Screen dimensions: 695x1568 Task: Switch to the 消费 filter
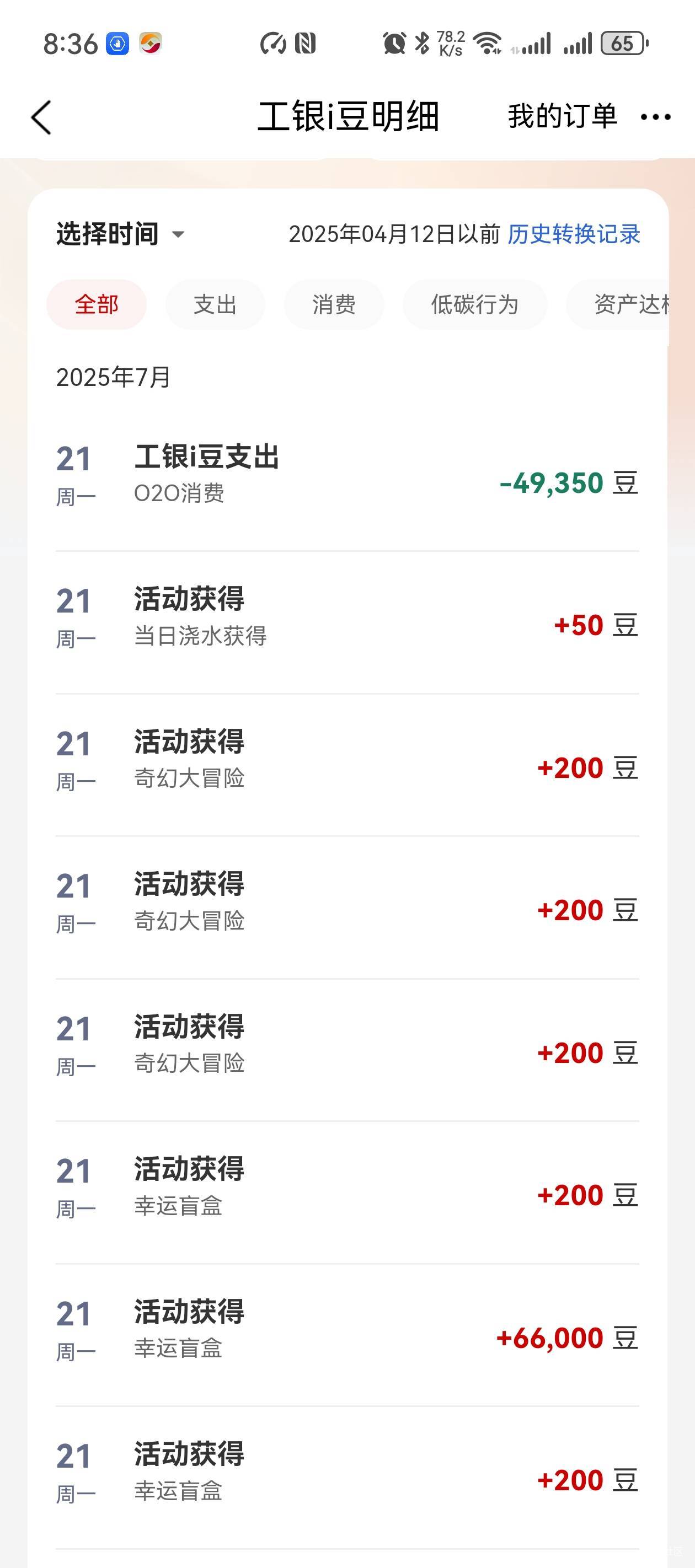334,304
